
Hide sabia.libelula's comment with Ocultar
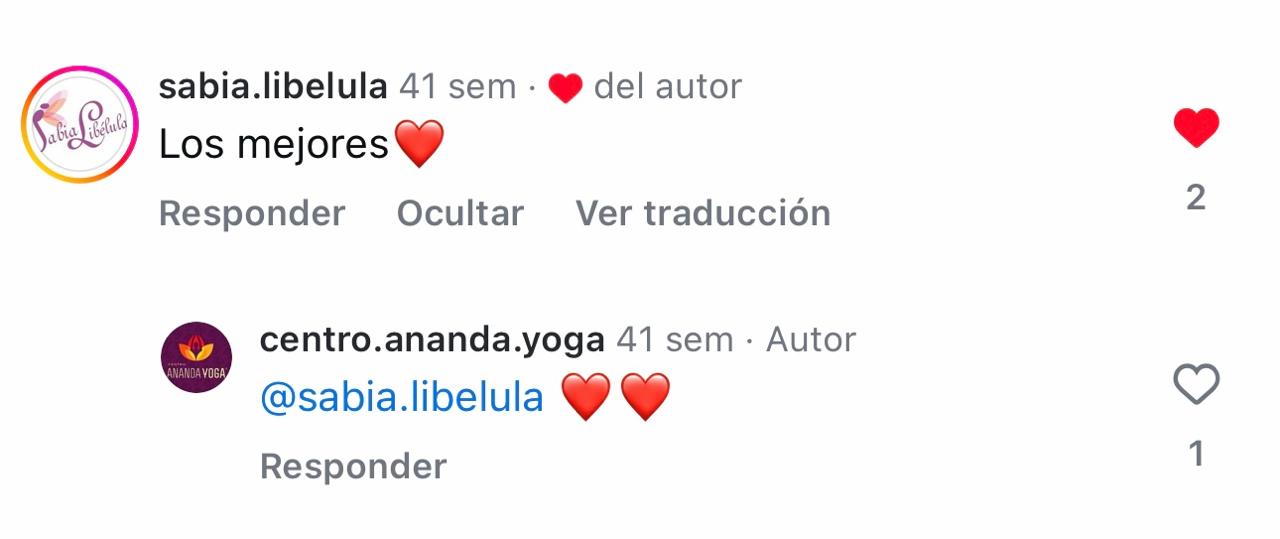pyautogui.click(x=460, y=213)
